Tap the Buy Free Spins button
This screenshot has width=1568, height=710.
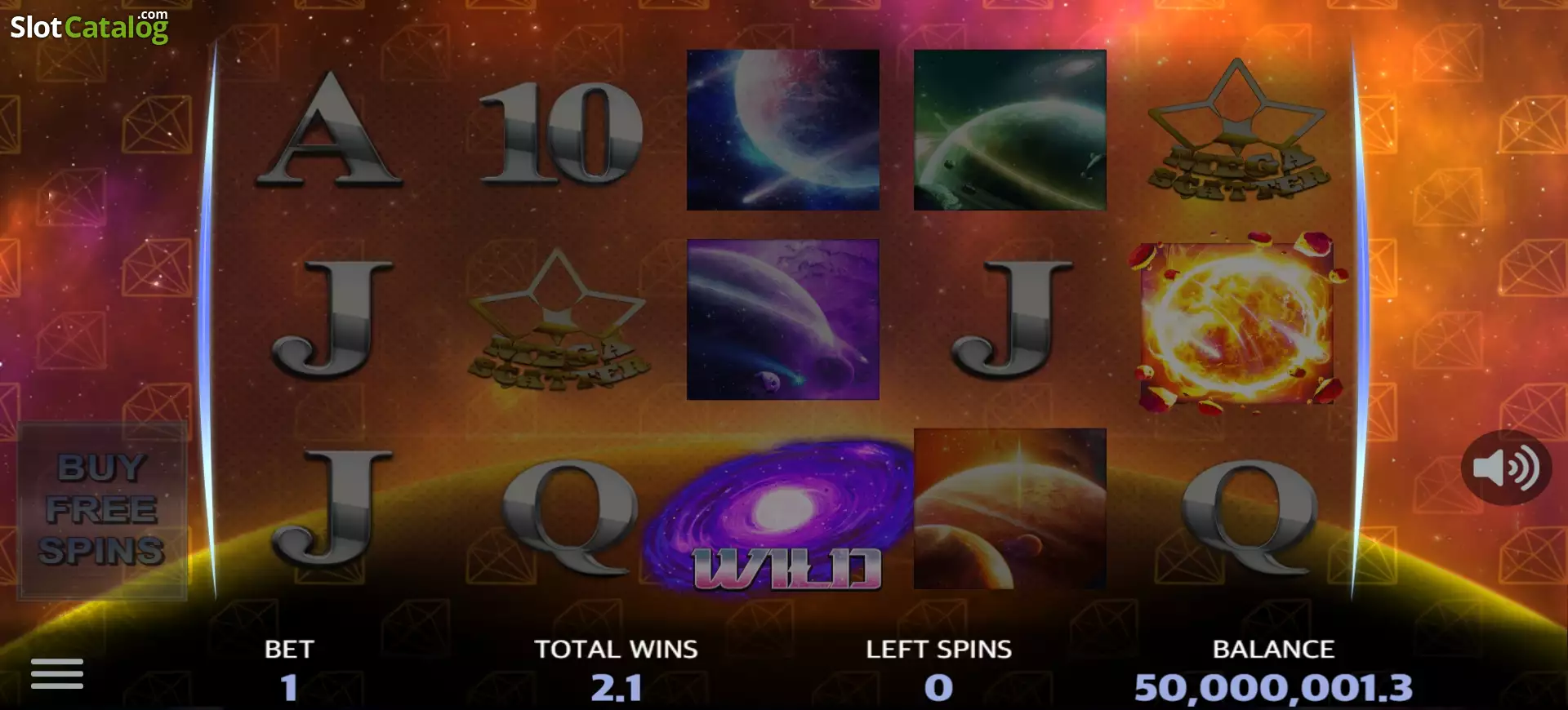(103, 510)
